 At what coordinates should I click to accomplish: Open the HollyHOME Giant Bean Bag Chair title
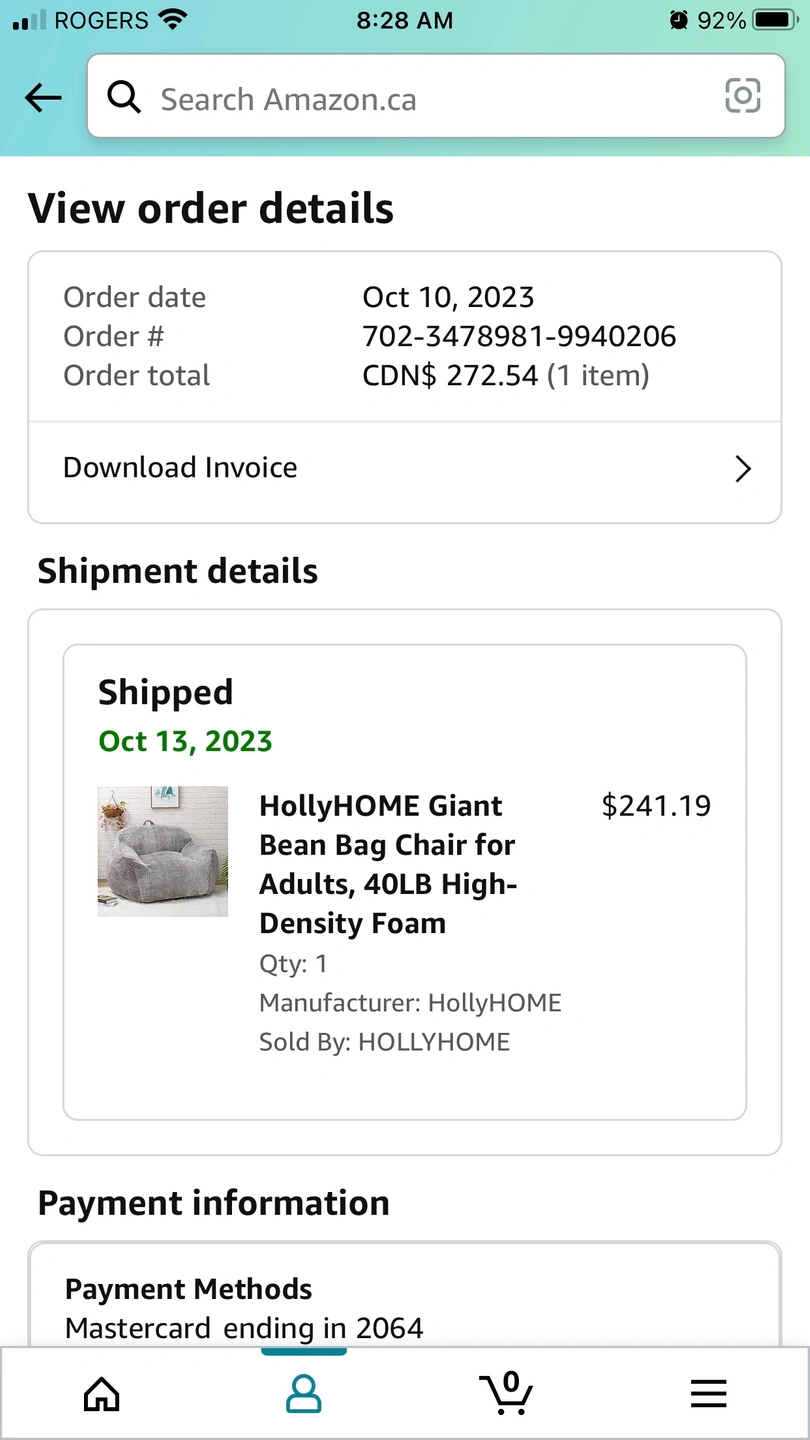click(388, 865)
